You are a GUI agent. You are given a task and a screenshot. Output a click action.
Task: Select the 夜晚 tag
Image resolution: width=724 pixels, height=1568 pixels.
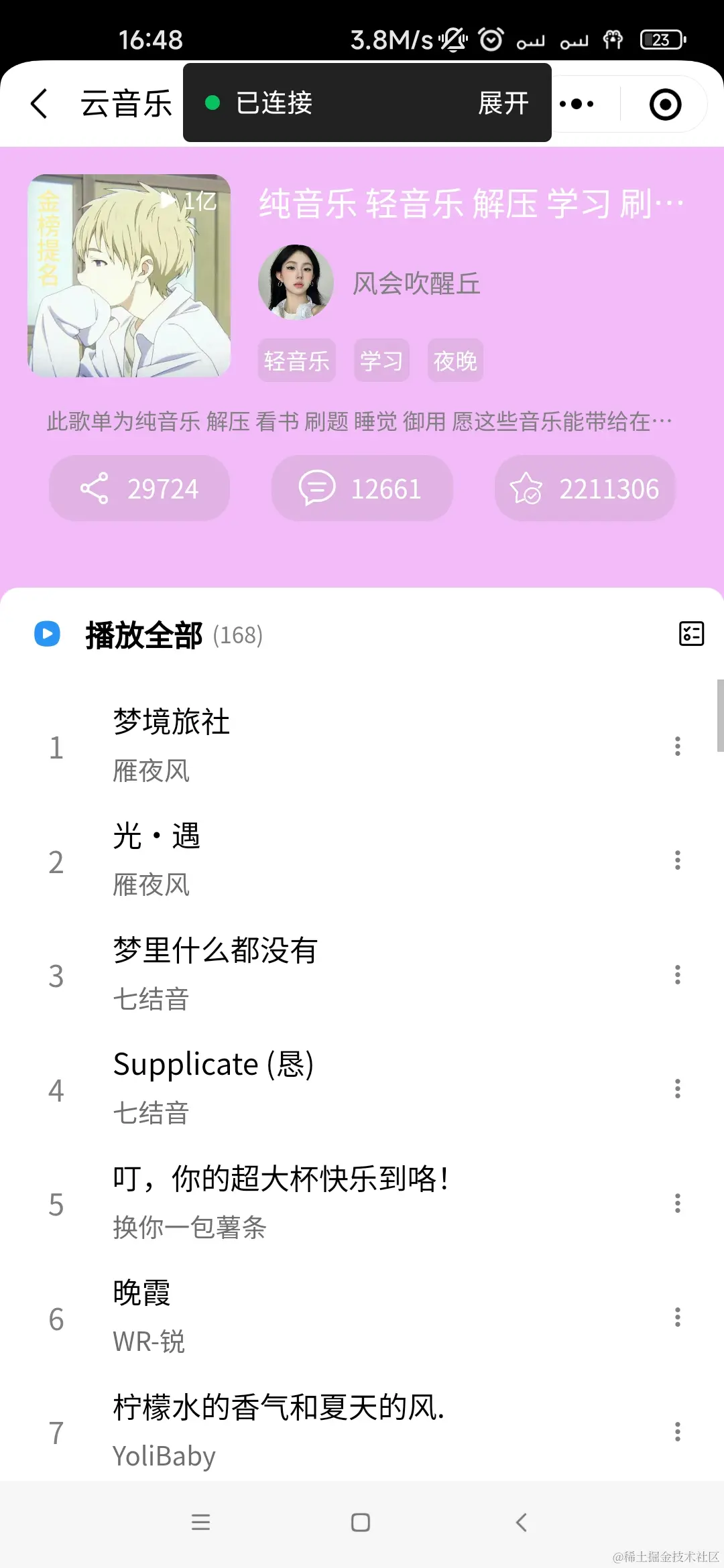pos(455,361)
